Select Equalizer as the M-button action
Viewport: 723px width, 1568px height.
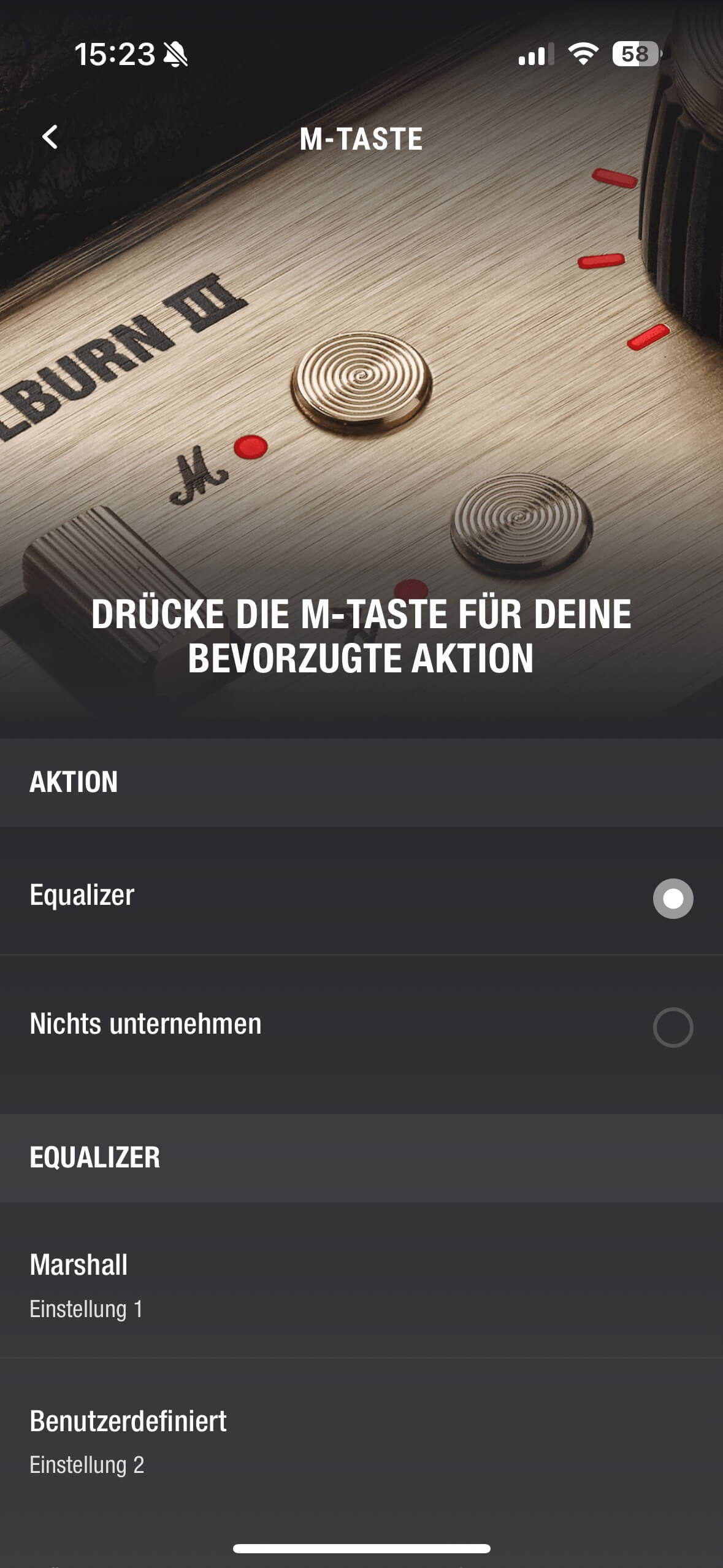(673, 898)
